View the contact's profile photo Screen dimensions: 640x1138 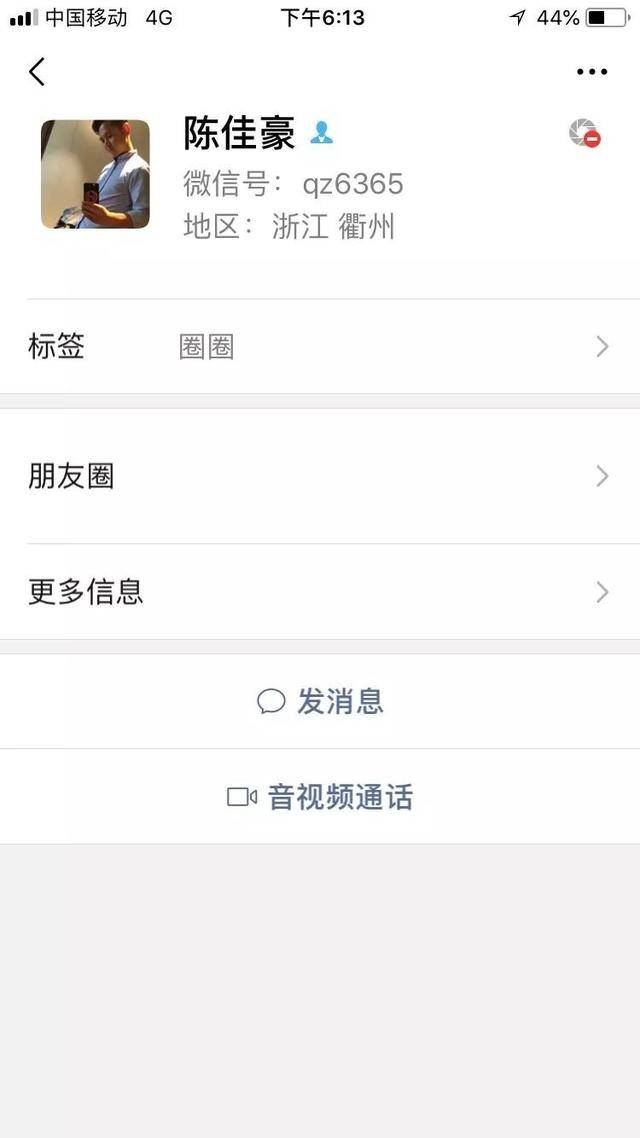95,174
